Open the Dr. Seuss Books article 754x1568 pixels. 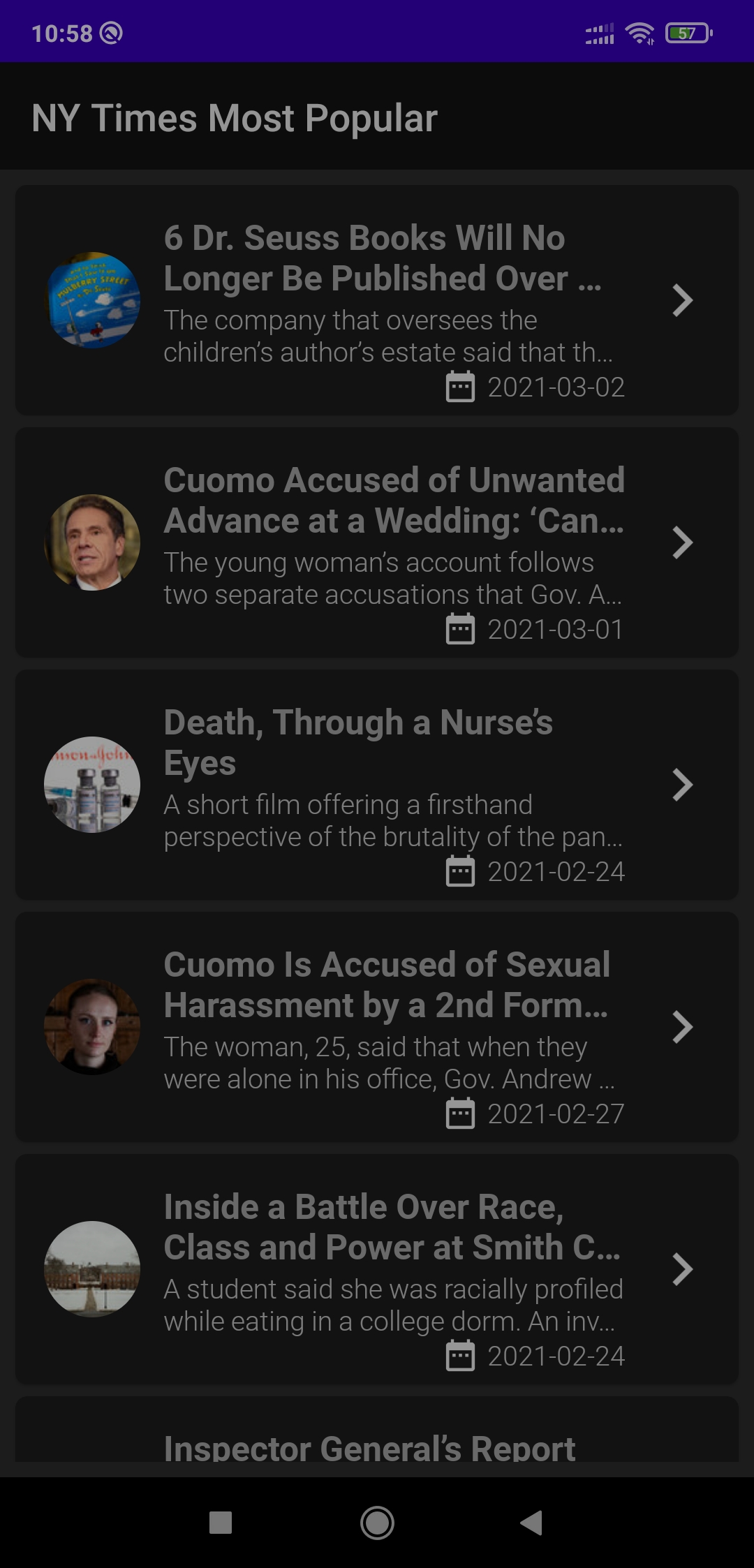point(377,300)
